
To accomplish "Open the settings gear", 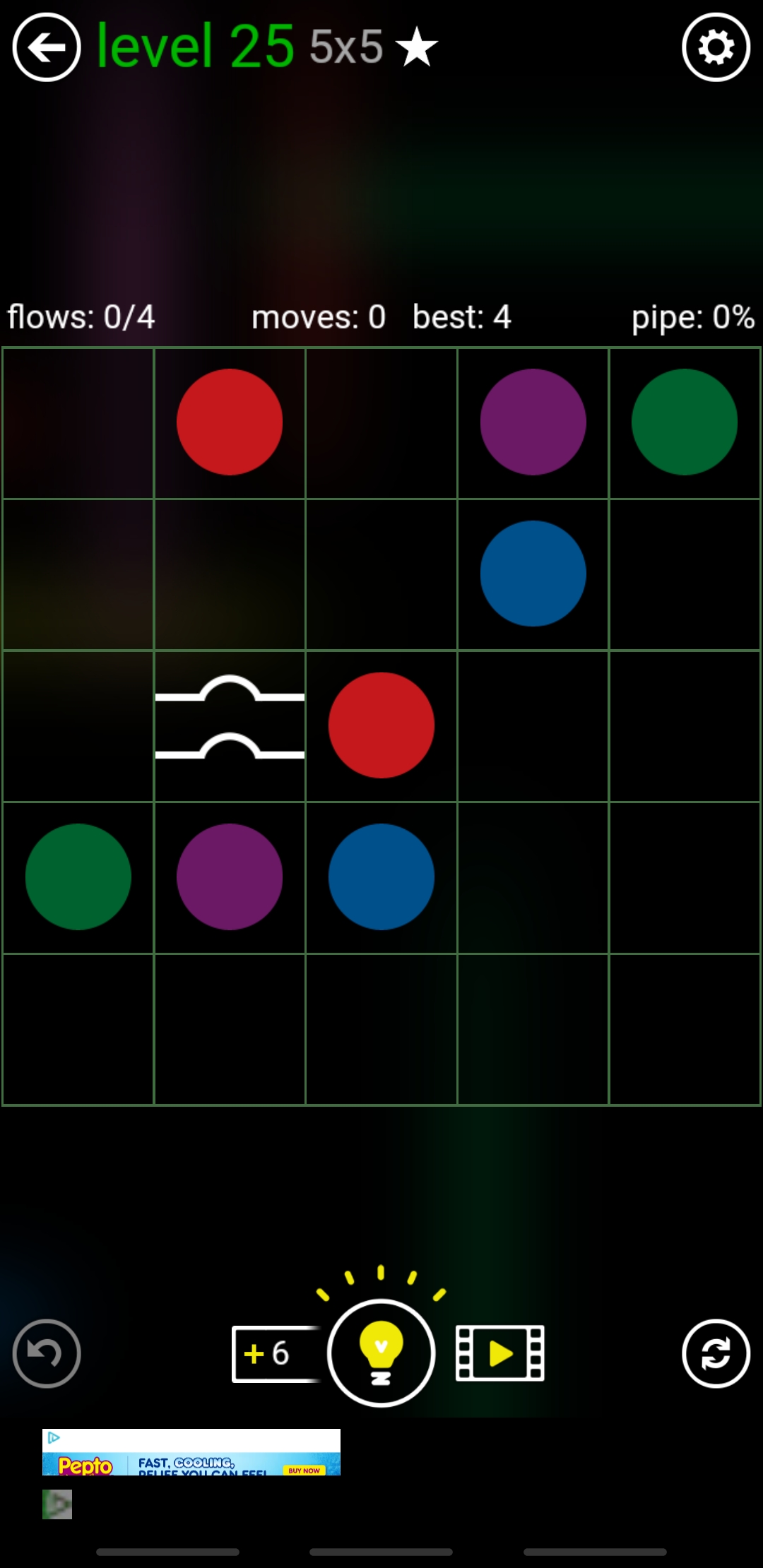I will (716, 48).
